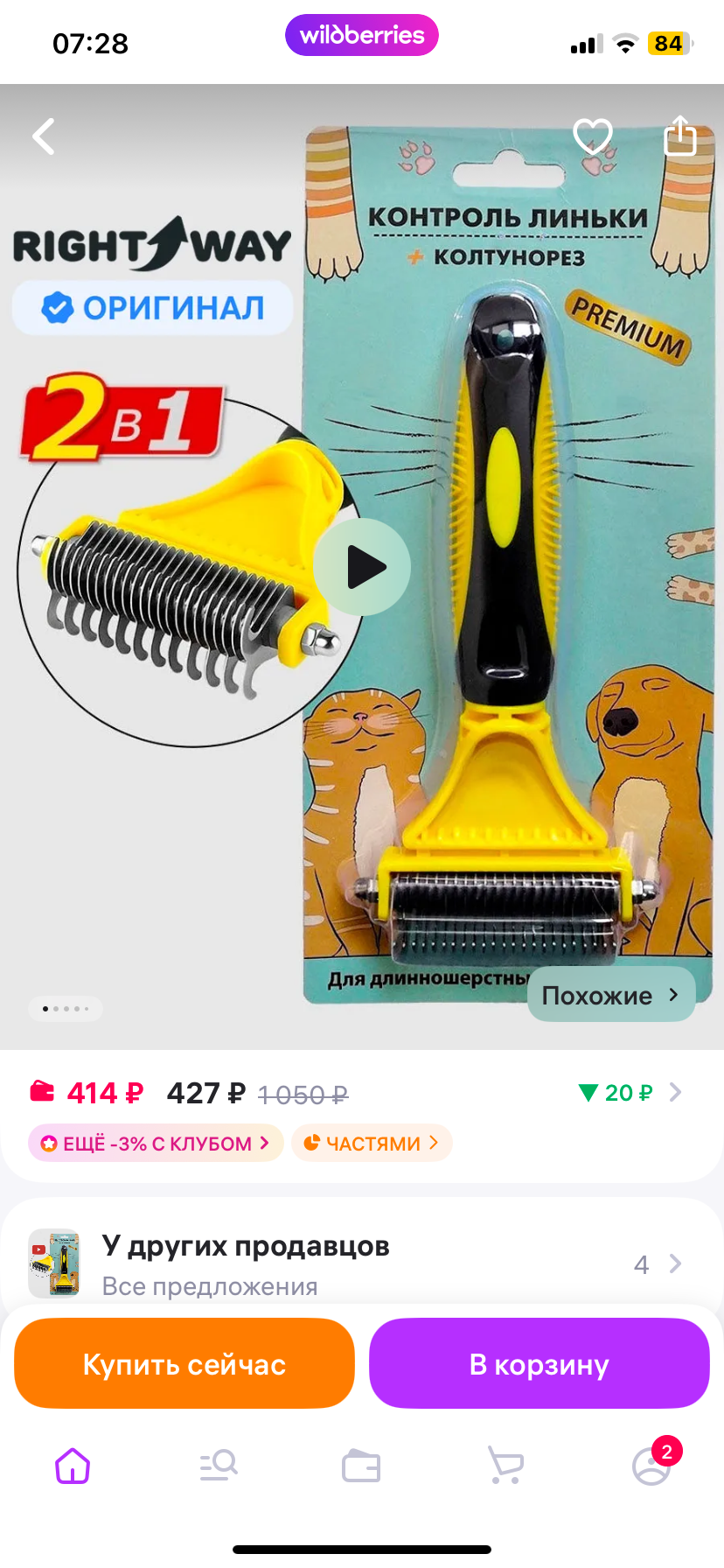Screen dimensions: 724x1568
Task: Select the Home icon in bottom navigation
Action: coord(72,1466)
